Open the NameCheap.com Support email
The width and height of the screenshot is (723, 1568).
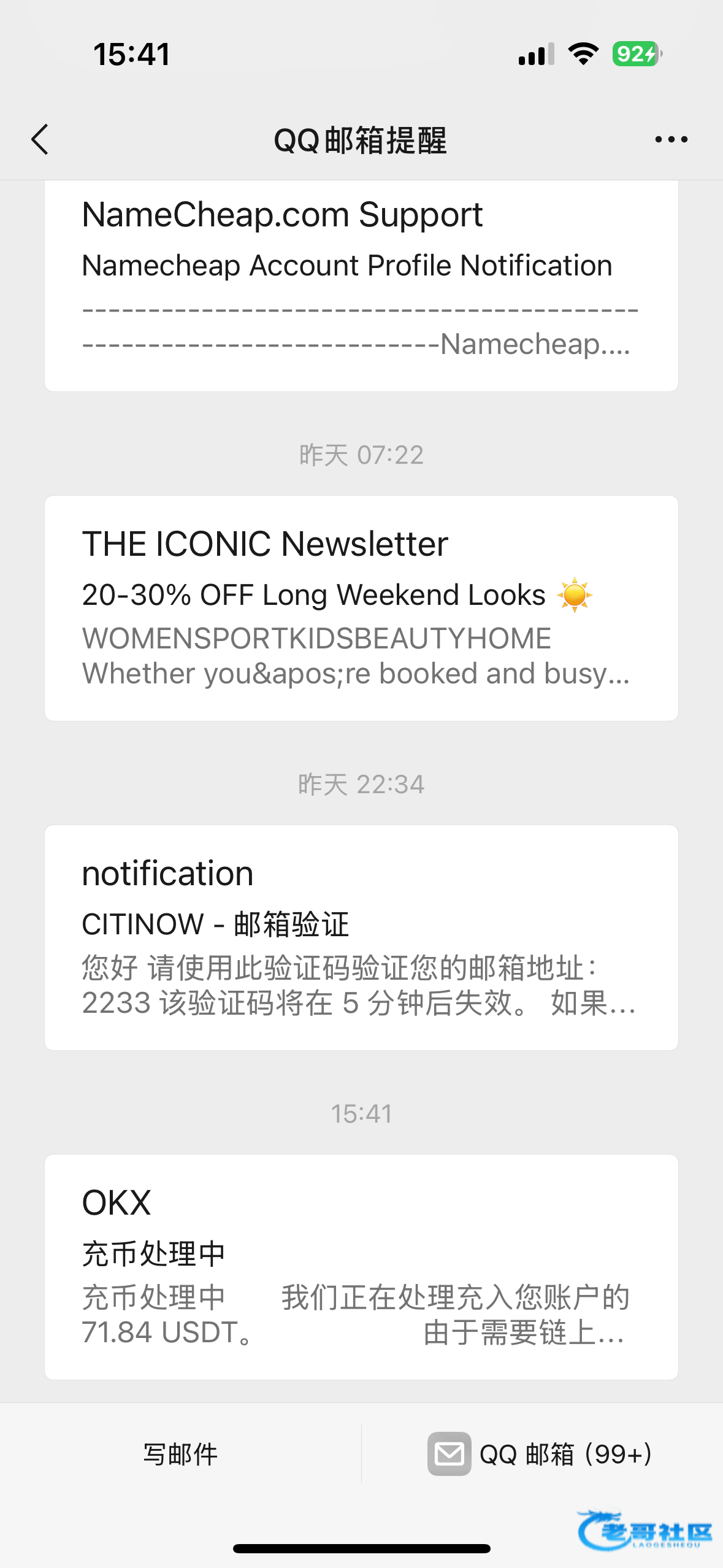(x=361, y=285)
